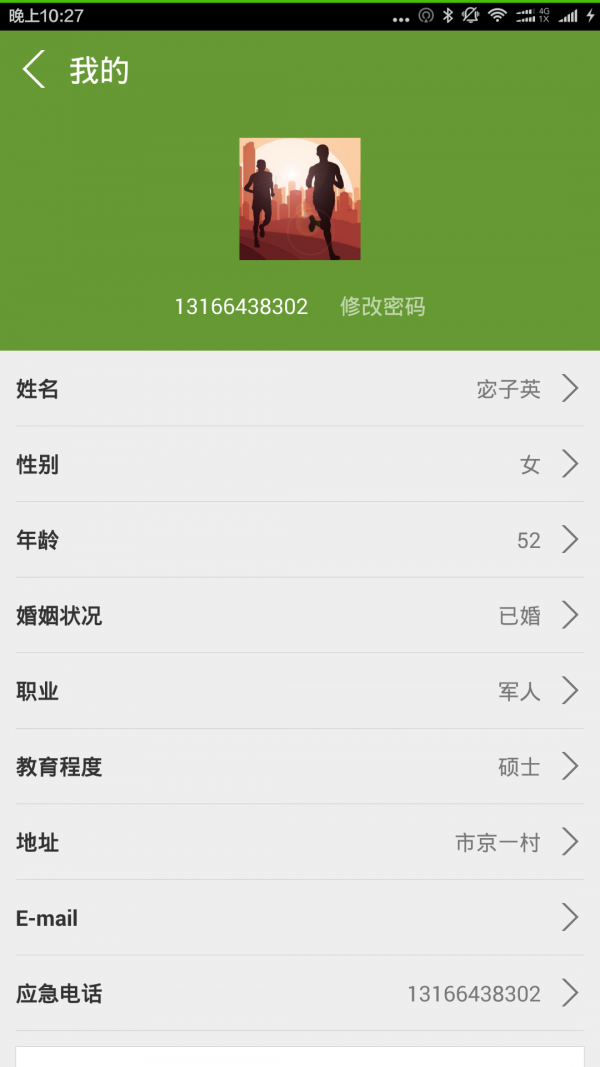Image resolution: width=600 pixels, height=1067 pixels.
Task: Open the 年龄 row
Action: pyautogui.click(x=300, y=540)
